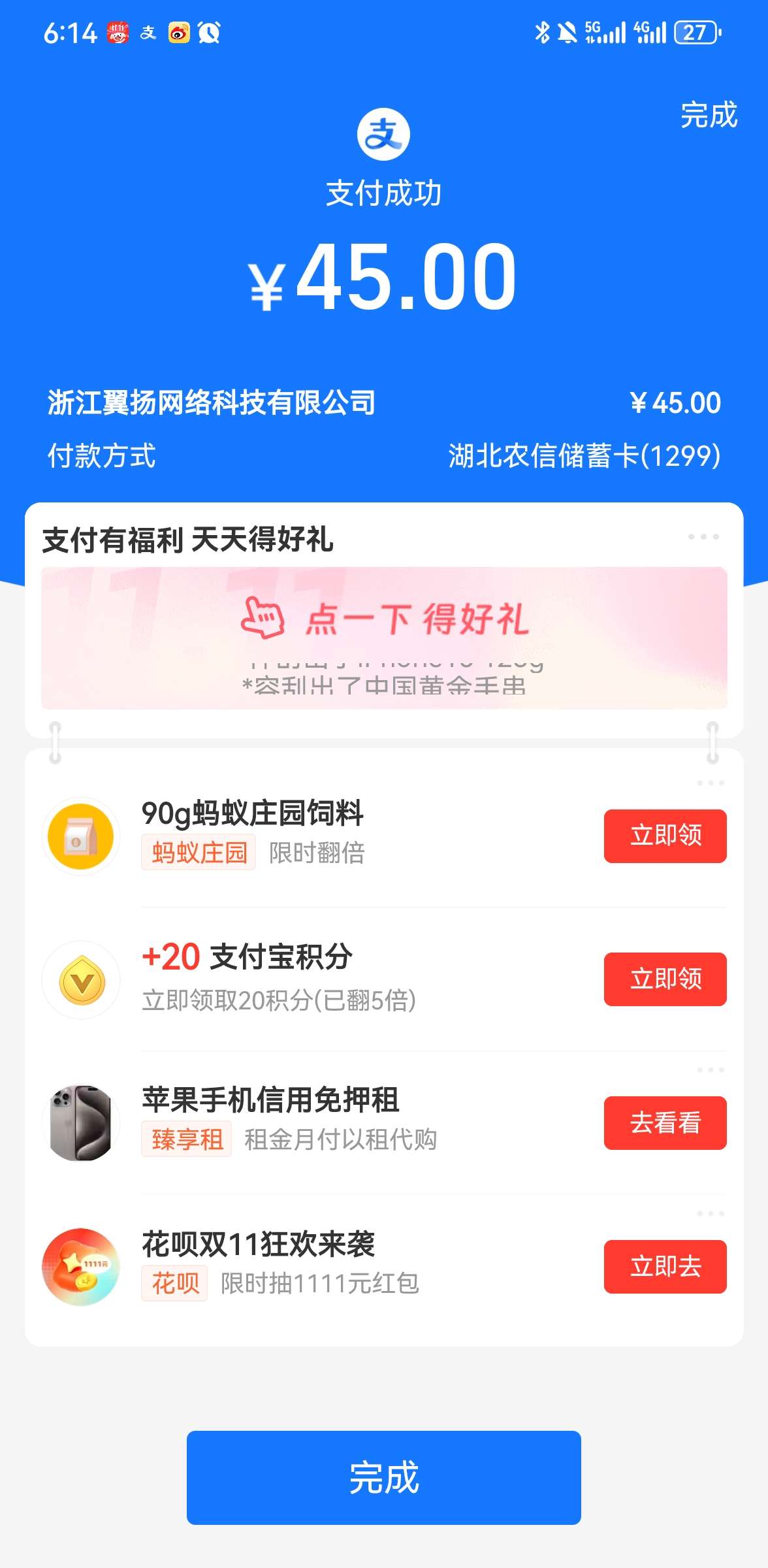
Task: Open the three-dot options for the 花呗双11 offer
Action: point(710,1213)
